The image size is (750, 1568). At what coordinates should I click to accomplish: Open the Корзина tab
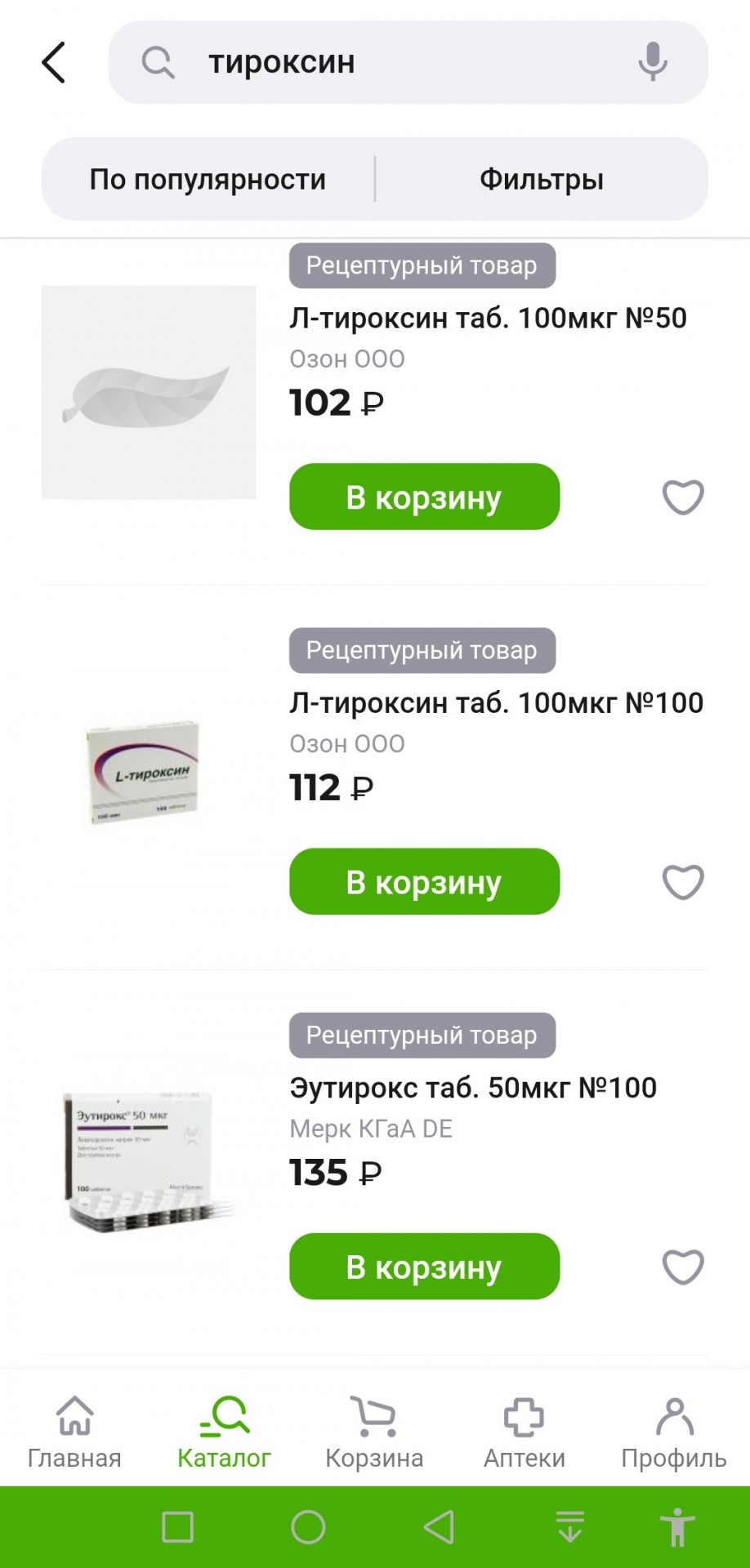click(x=374, y=1432)
